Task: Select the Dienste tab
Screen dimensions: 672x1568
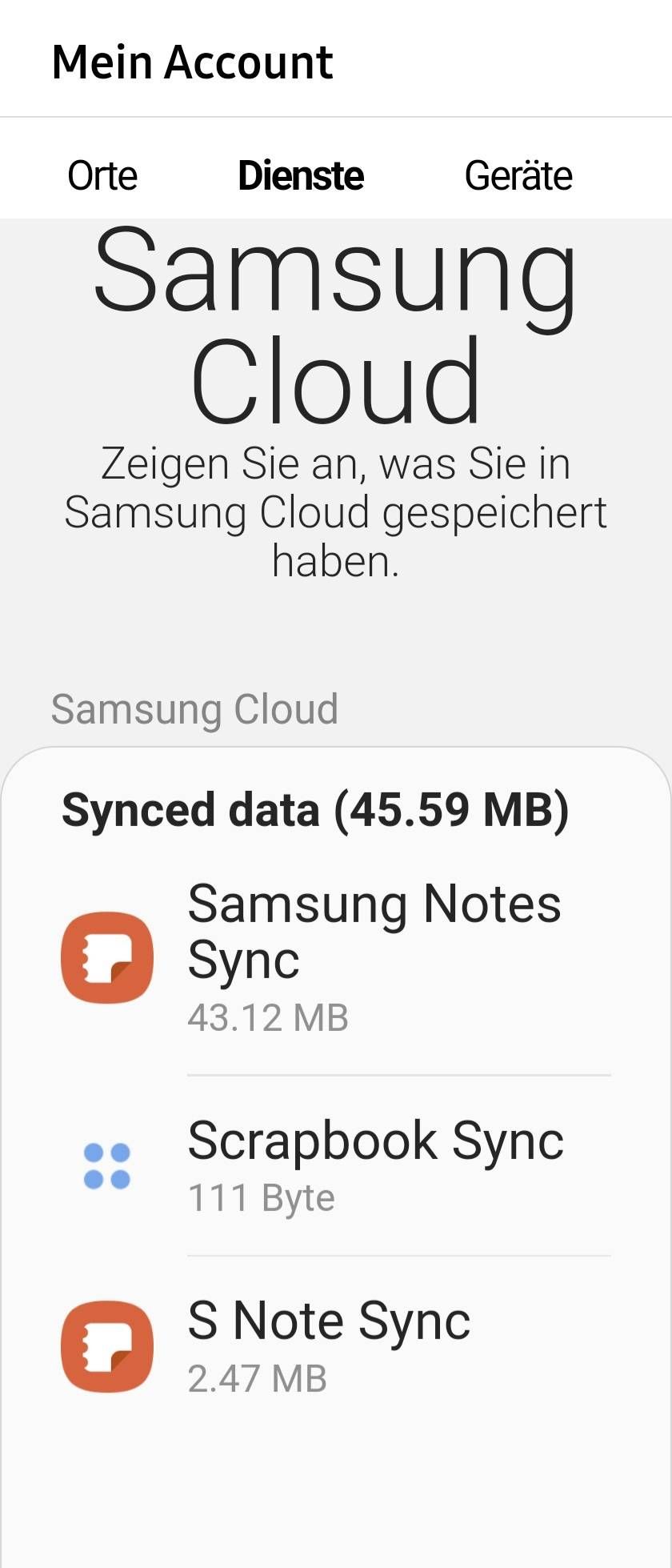Action: click(x=301, y=175)
